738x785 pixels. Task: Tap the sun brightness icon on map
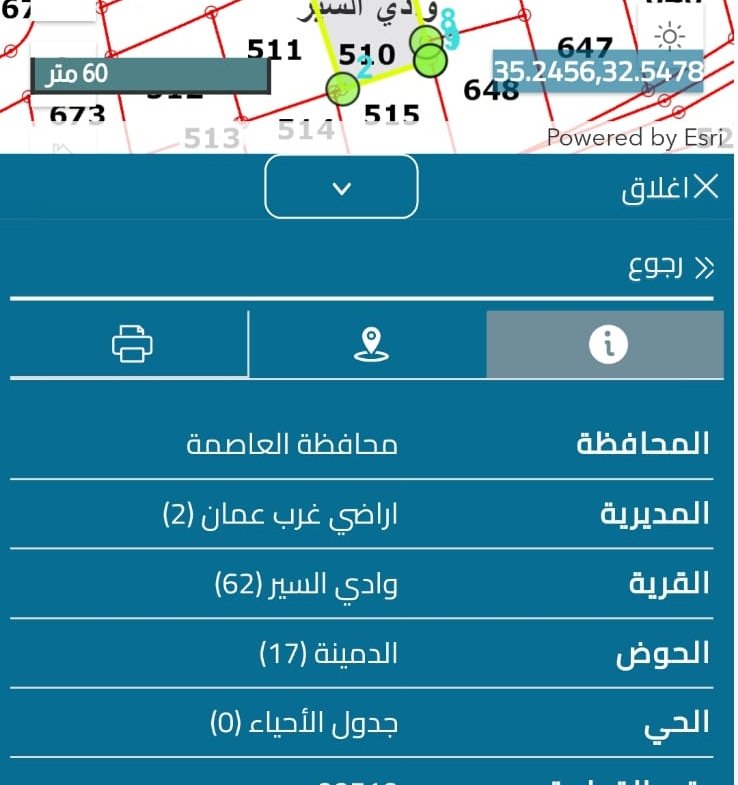(669, 37)
